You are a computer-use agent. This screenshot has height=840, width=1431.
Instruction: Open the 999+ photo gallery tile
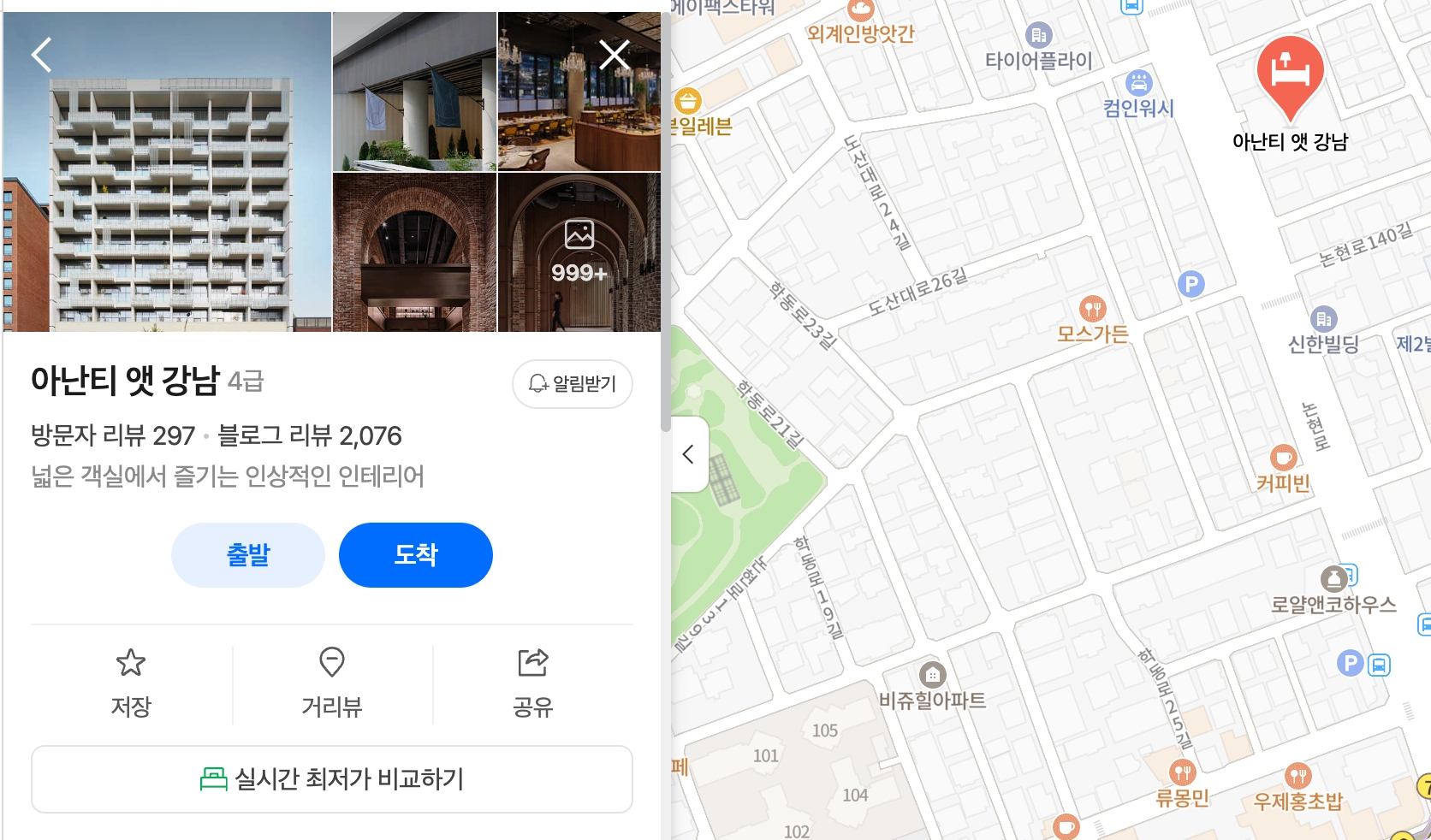click(579, 252)
